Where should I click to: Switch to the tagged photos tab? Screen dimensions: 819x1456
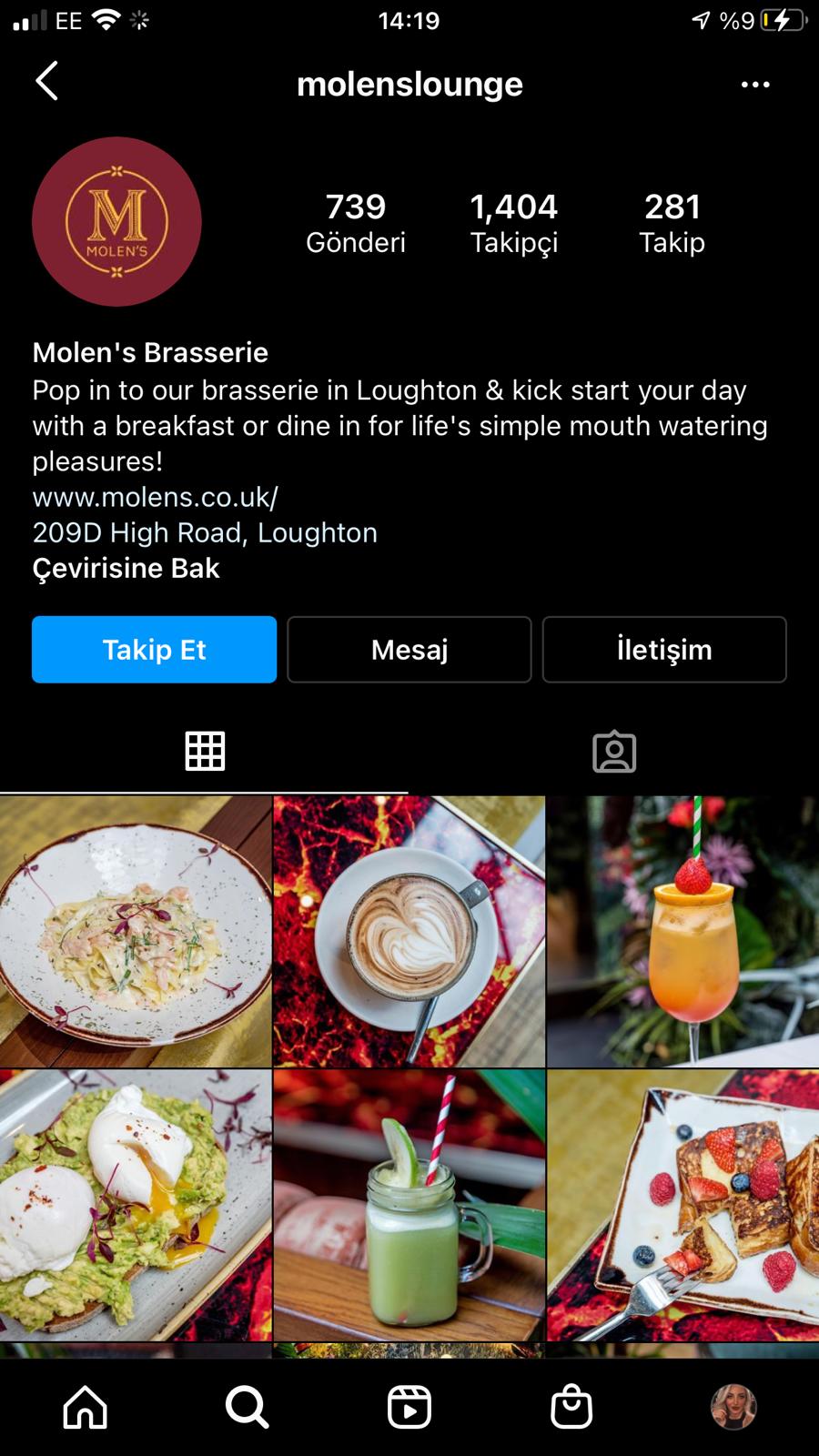click(614, 752)
